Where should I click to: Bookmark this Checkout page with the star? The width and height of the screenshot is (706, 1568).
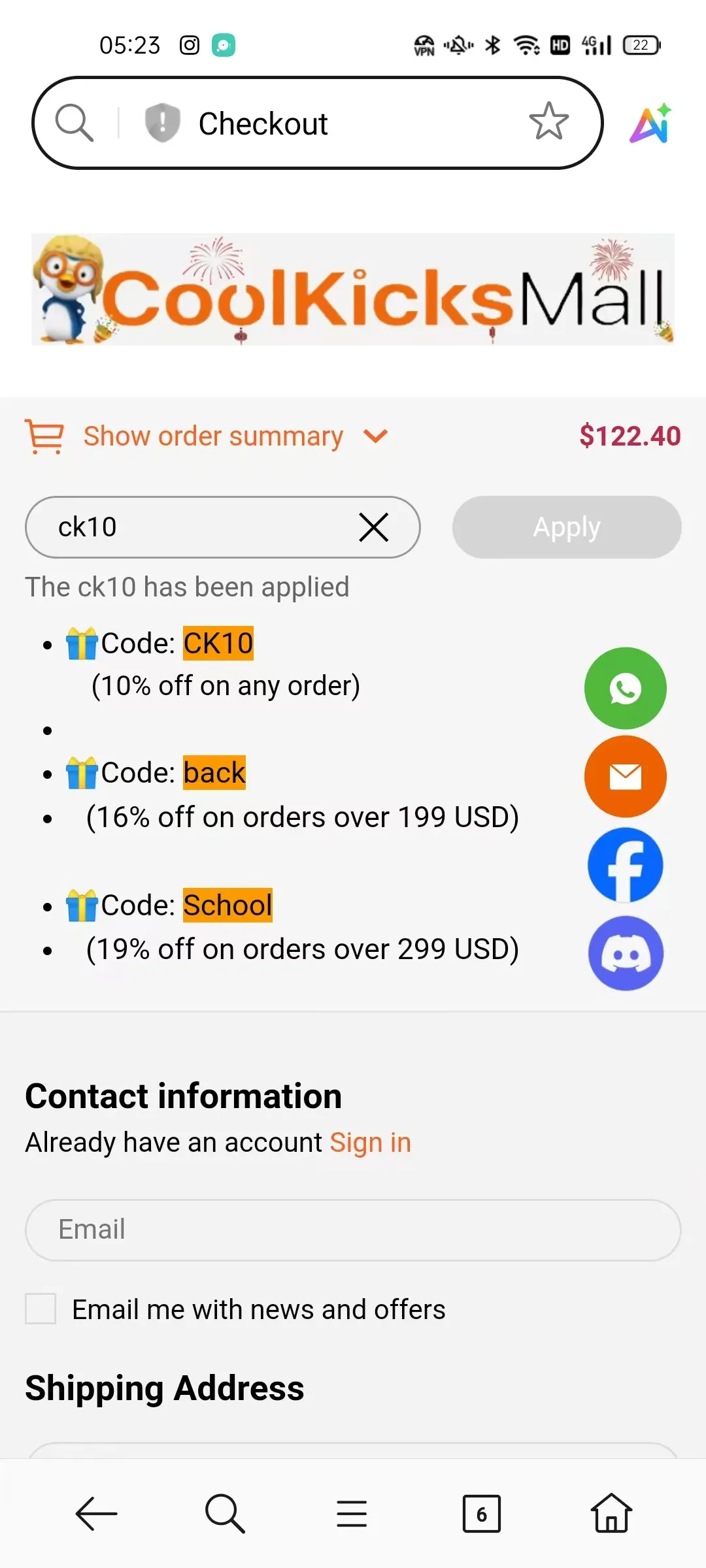click(x=548, y=122)
